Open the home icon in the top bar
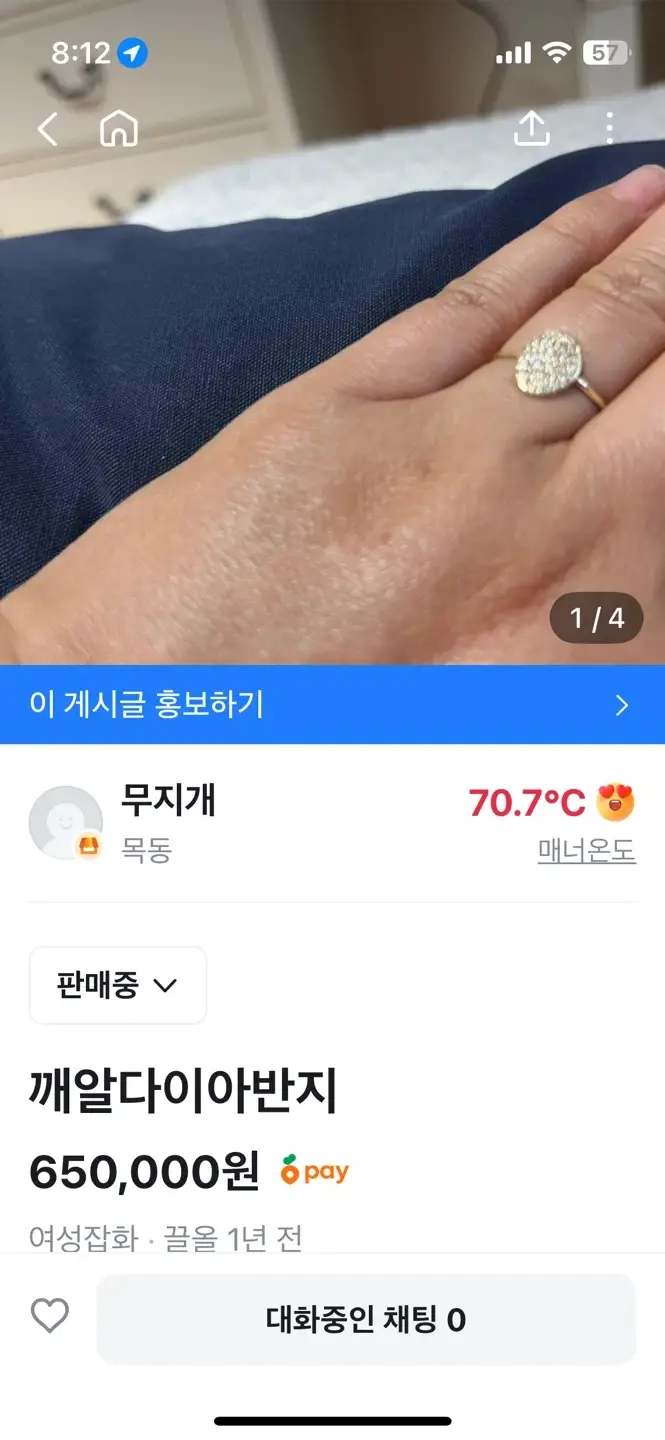 coord(119,129)
